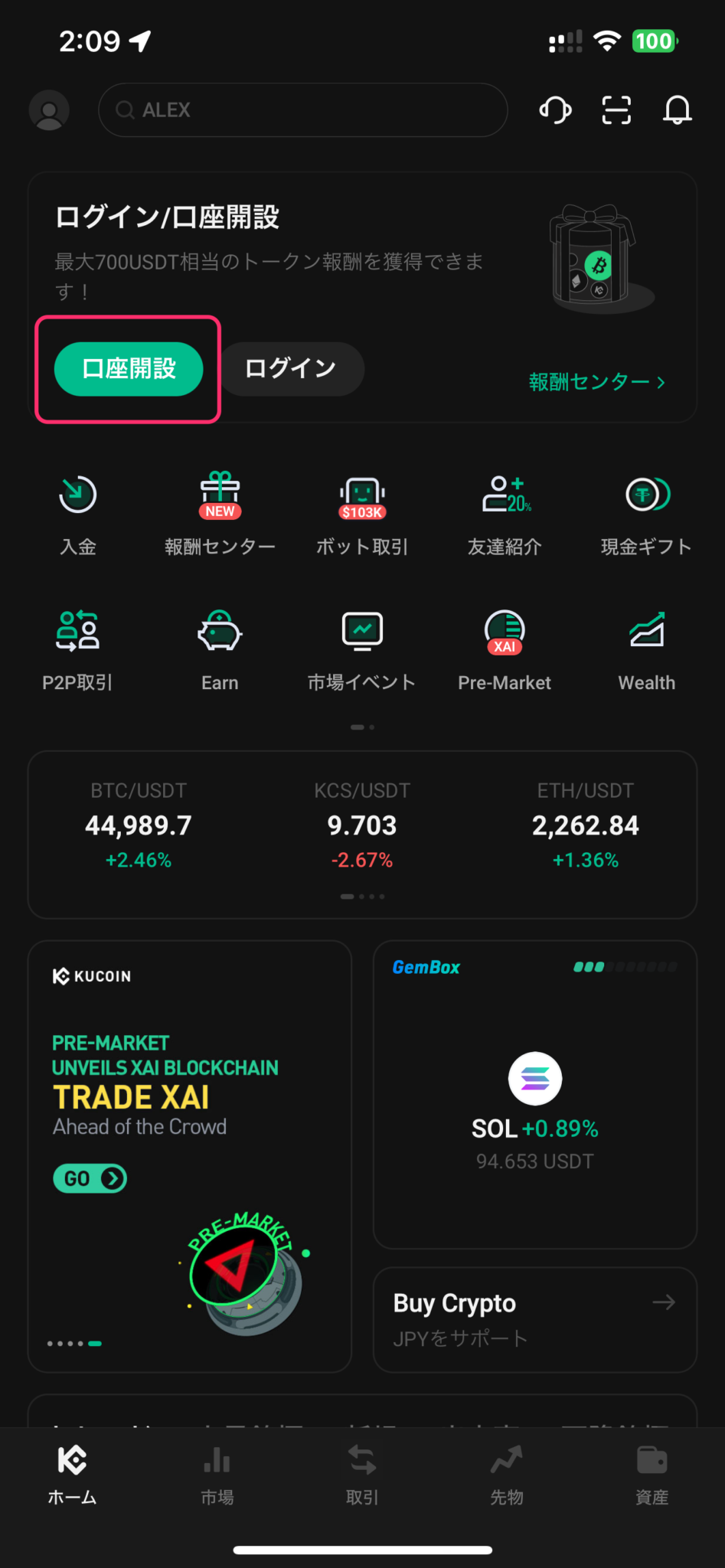Open the Earn piggy bank icon
Viewport: 725px width, 1568px height.
click(219, 648)
